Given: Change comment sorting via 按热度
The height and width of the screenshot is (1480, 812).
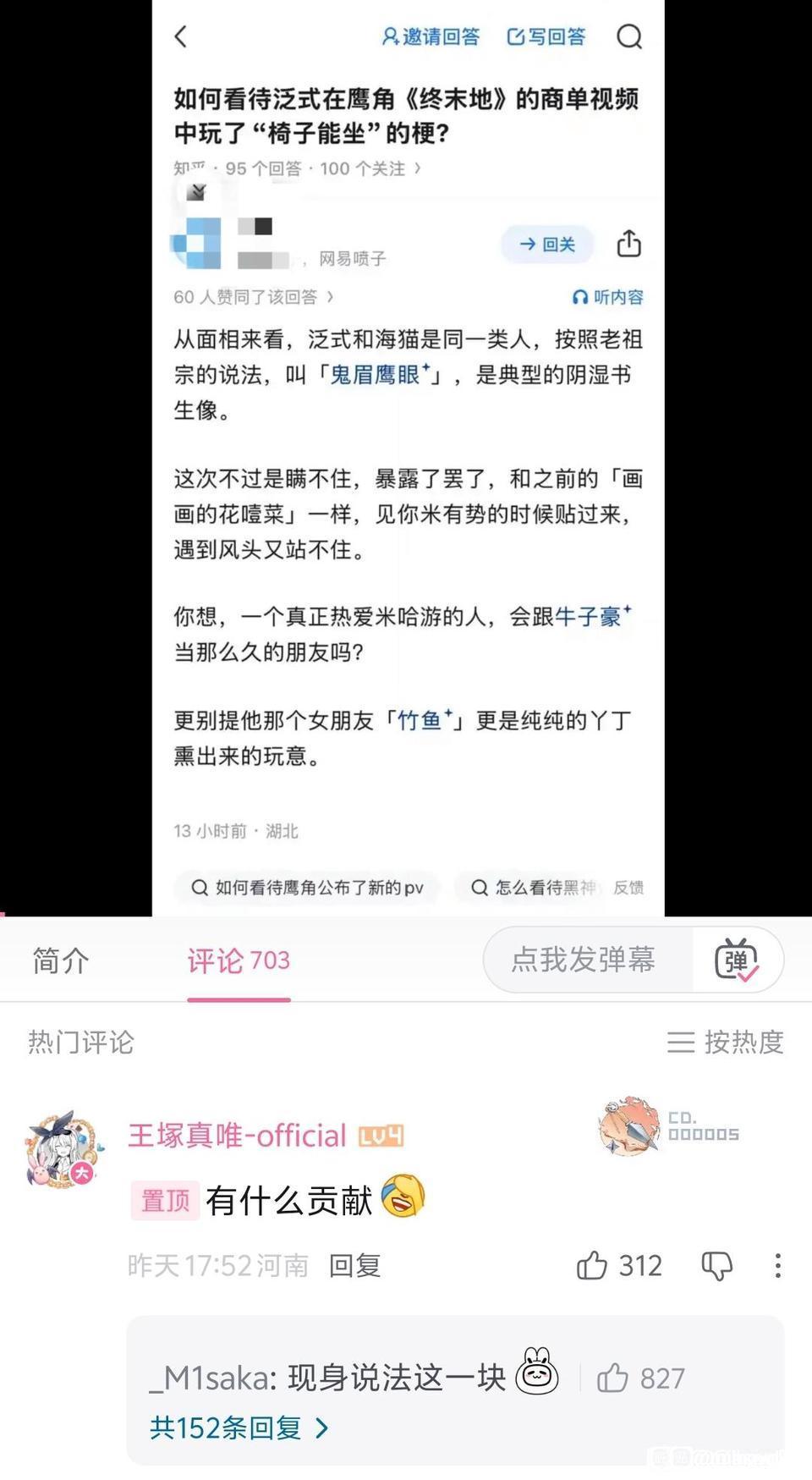Looking at the screenshot, I should (726, 1042).
